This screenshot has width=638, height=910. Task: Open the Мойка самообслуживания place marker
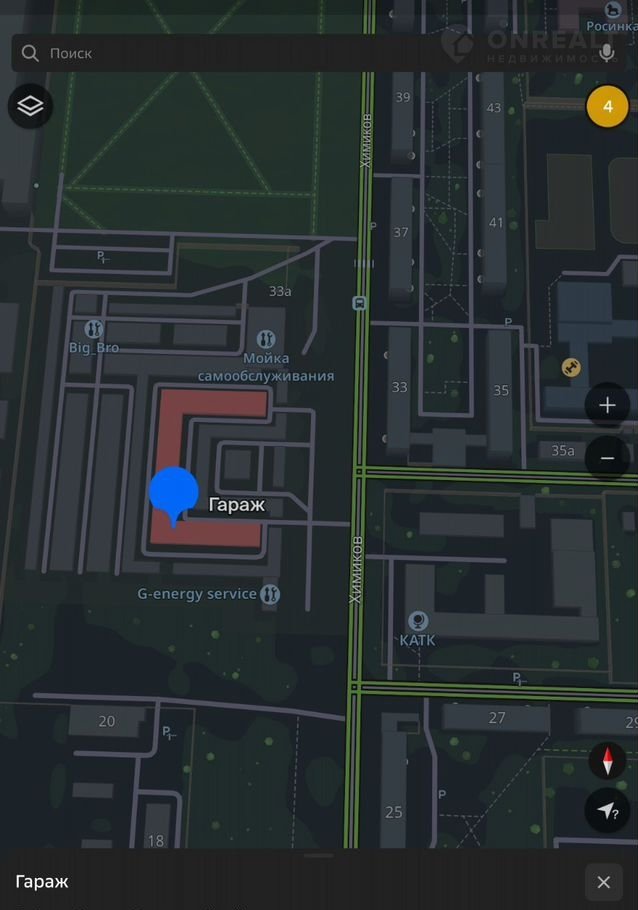(x=266, y=341)
